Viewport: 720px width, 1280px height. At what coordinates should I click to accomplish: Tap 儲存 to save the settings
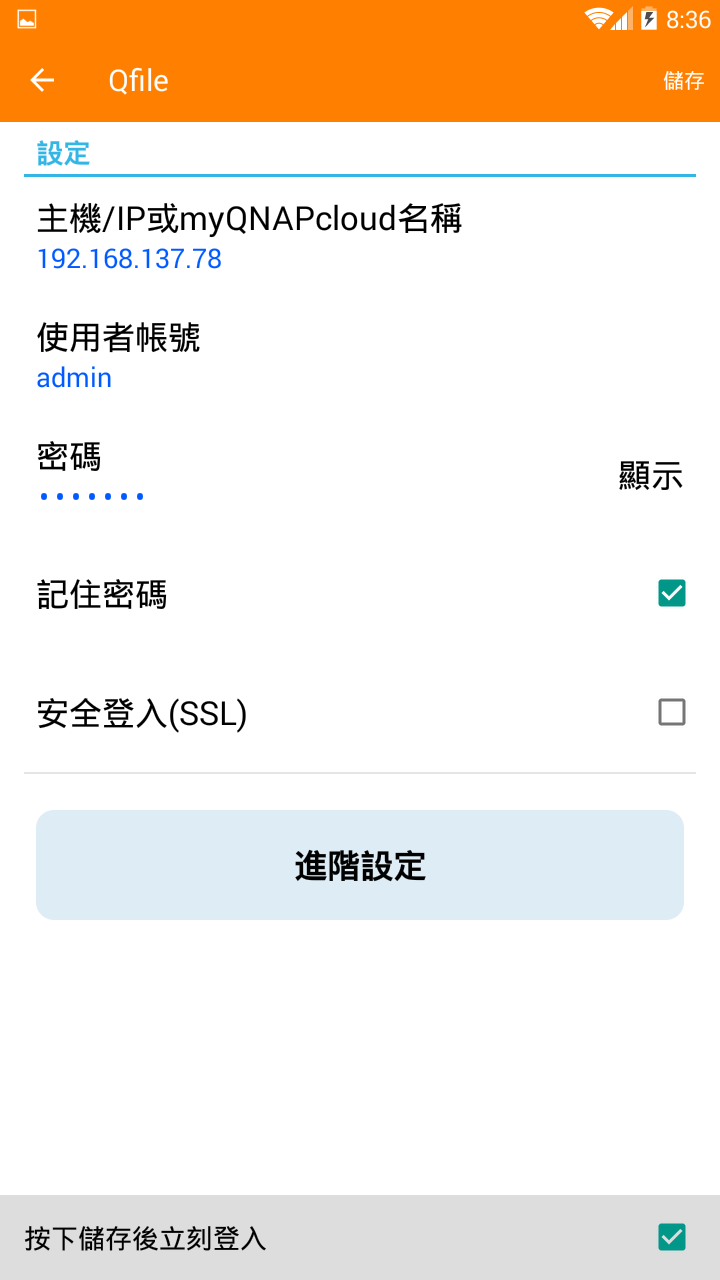click(x=684, y=81)
